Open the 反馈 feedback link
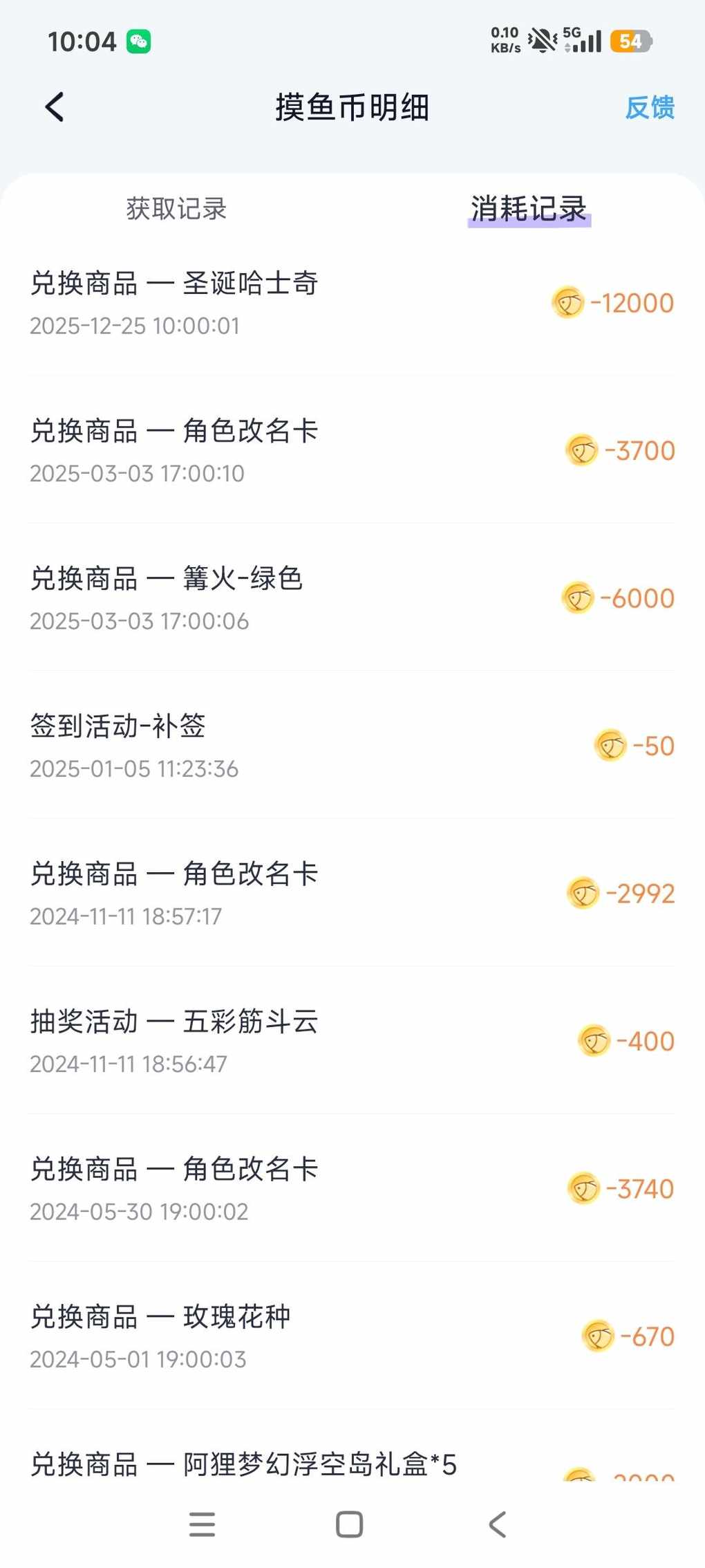Screen dimensions: 705x1568 tap(649, 108)
